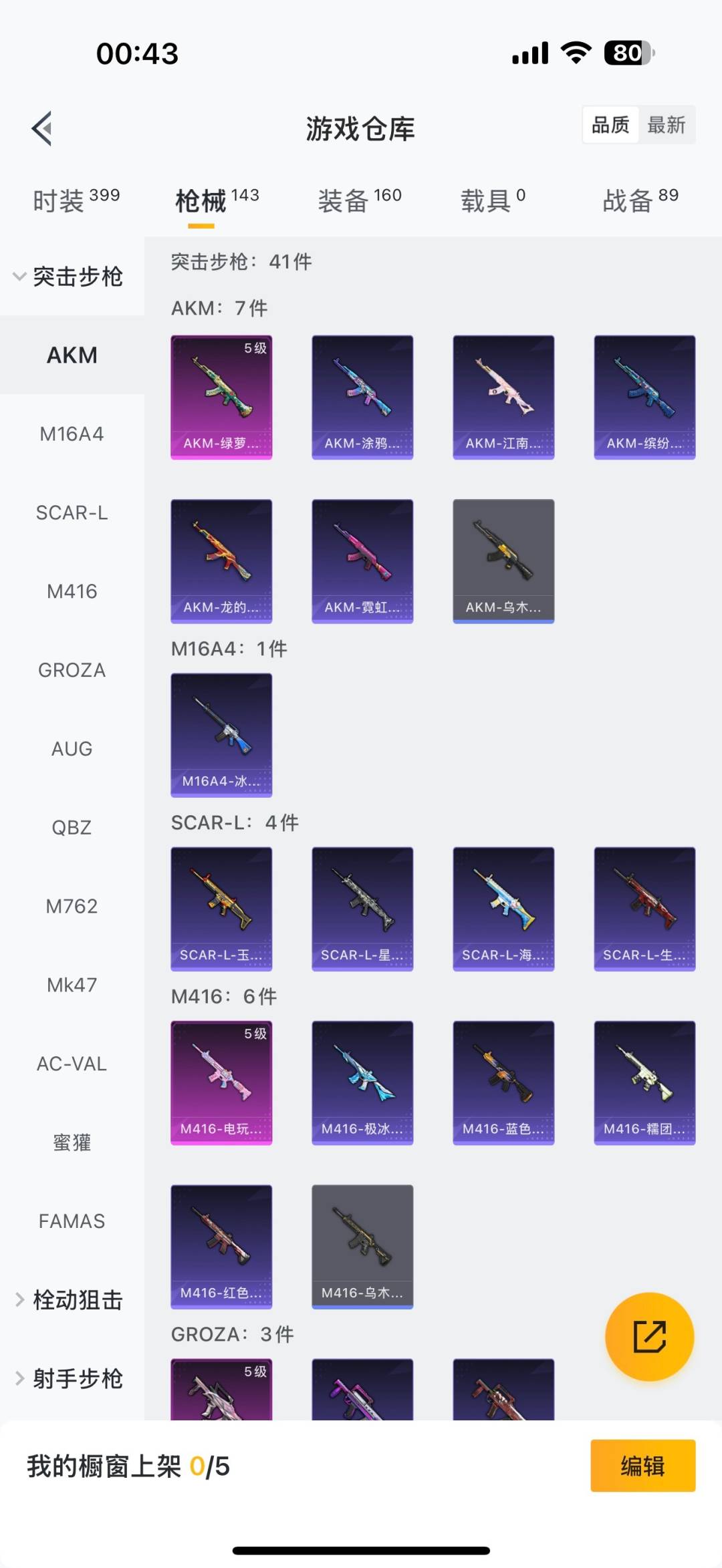Image resolution: width=722 pixels, height=1568 pixels.
Task: Switch to the 装备 tab
Action: point(359,200)
